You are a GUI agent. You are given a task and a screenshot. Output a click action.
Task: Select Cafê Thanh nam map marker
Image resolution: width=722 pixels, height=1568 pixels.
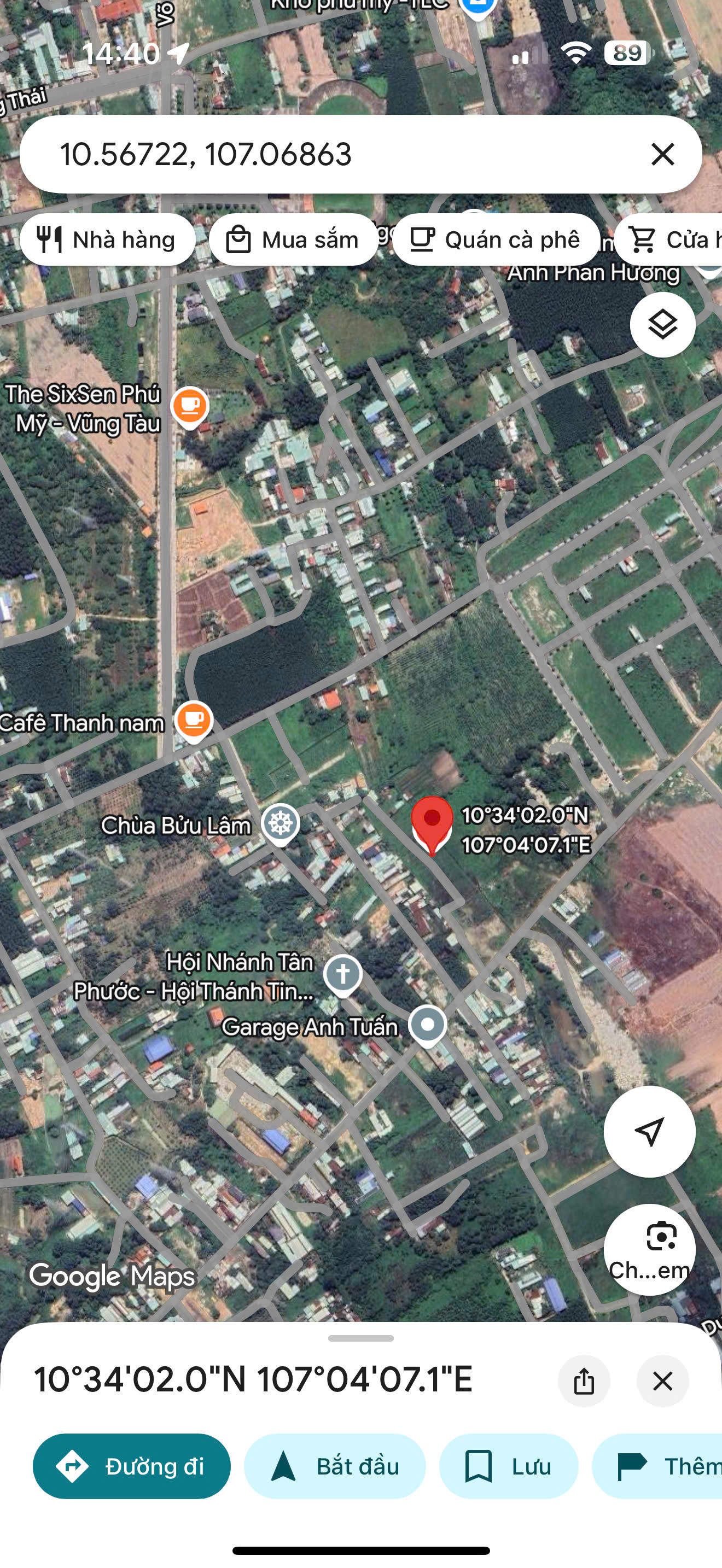point(194,721)
